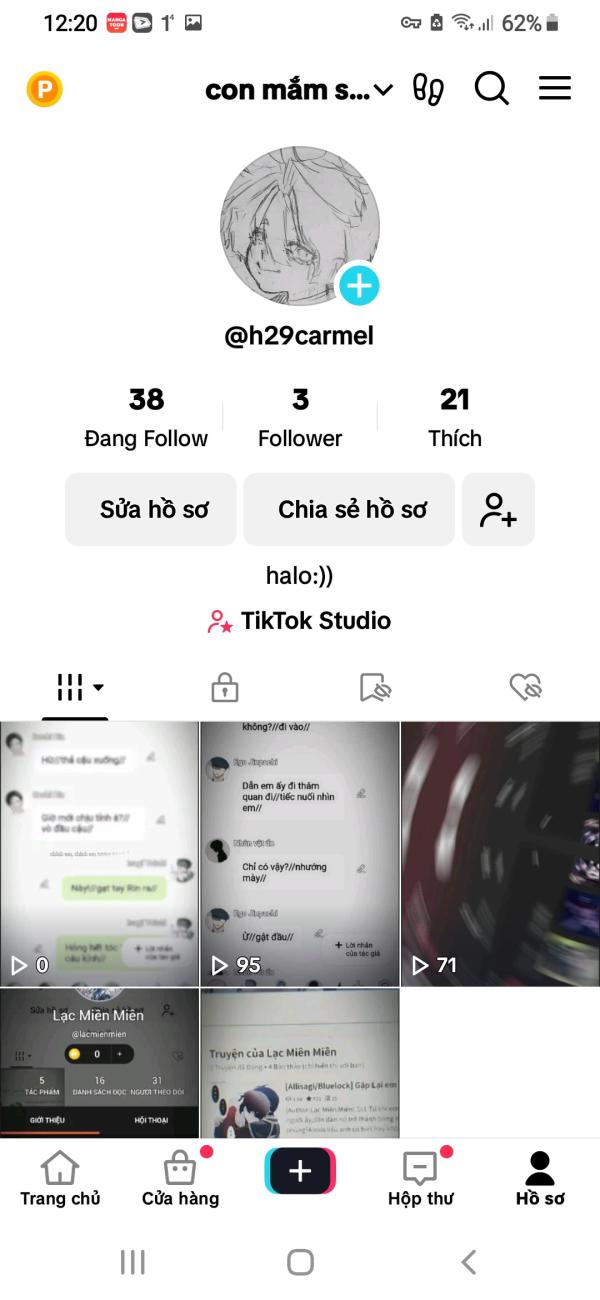Open profile views footprints icon
600x1300 pixels.
point(429,90)
